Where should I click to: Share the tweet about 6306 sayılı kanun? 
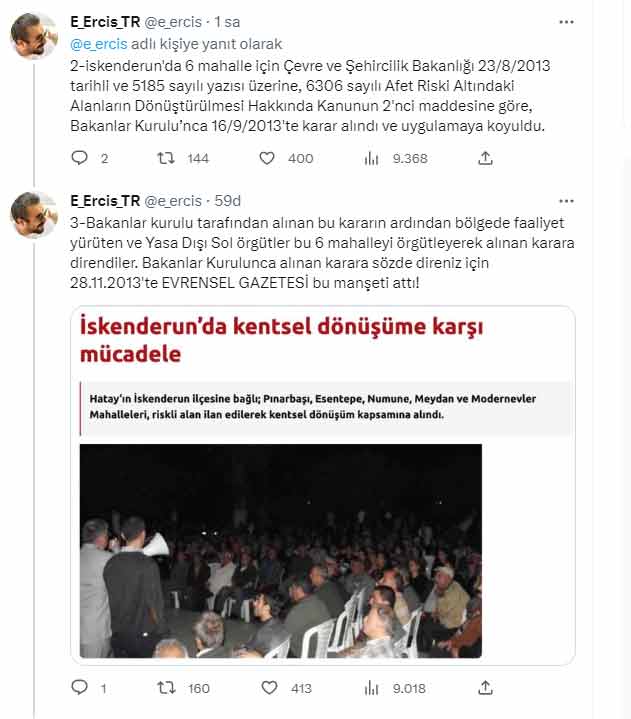(x=485, y=158)
